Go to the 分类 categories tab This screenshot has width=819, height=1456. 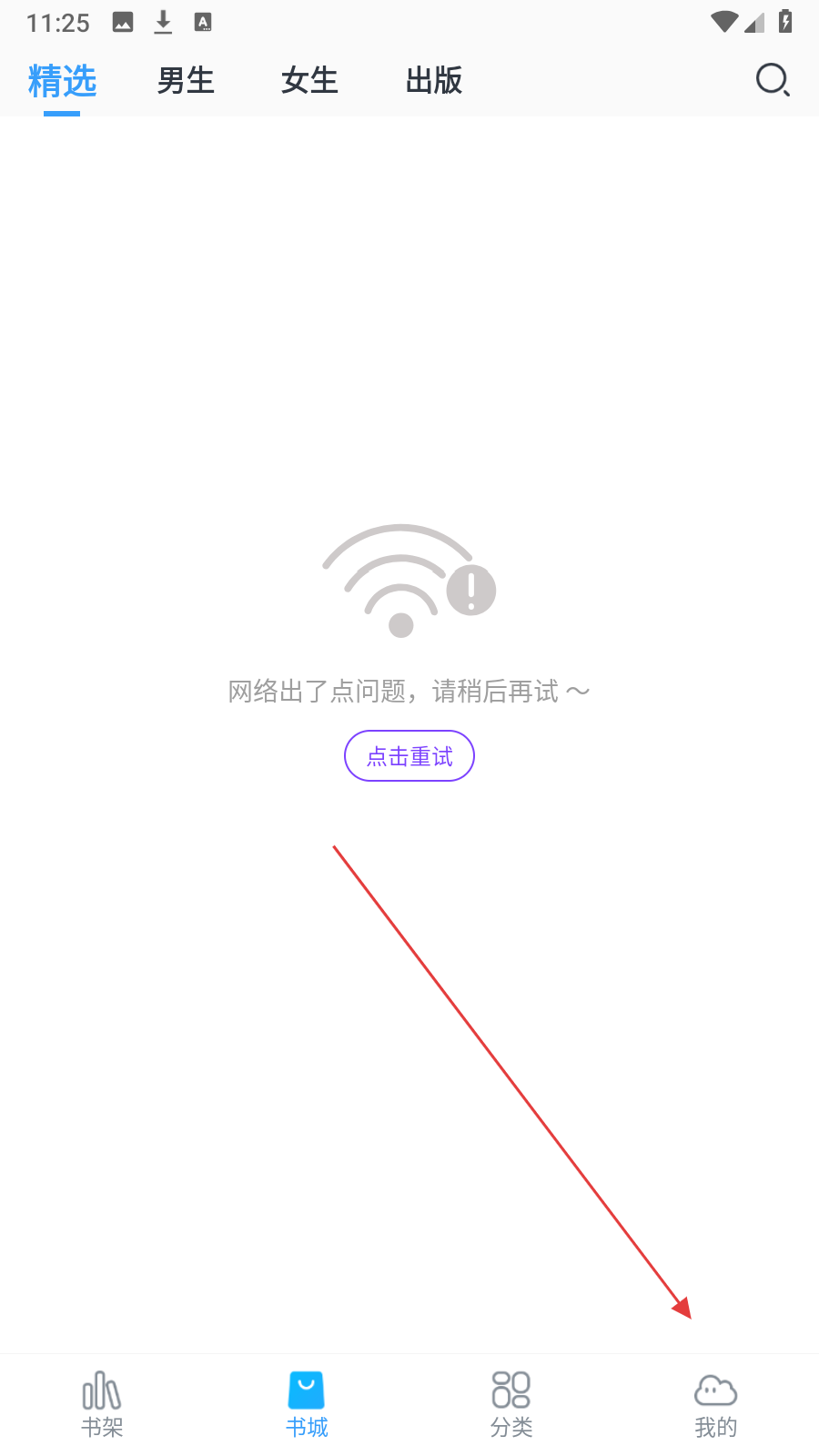coord(511,1404)
